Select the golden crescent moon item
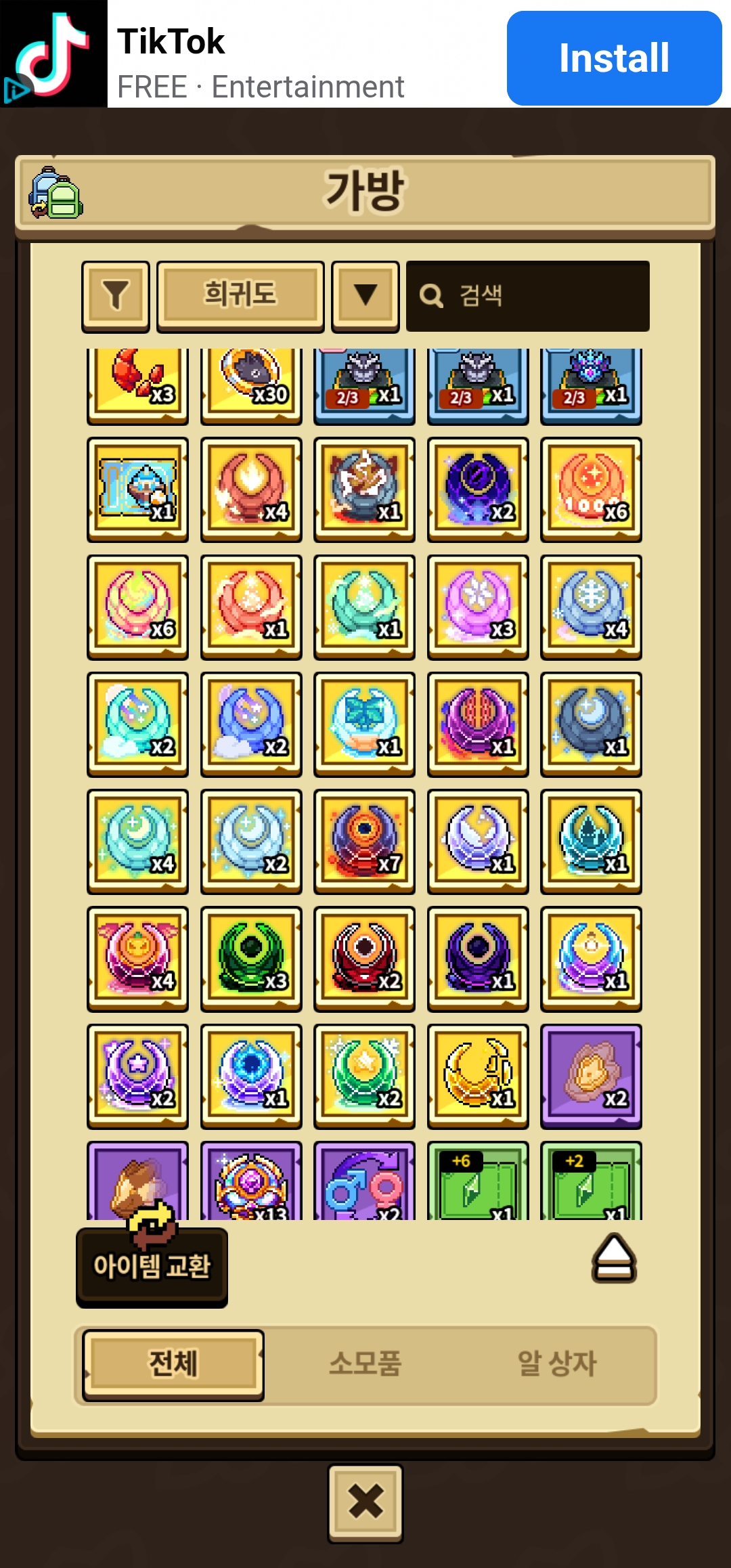 click(x=478, y=1075)
